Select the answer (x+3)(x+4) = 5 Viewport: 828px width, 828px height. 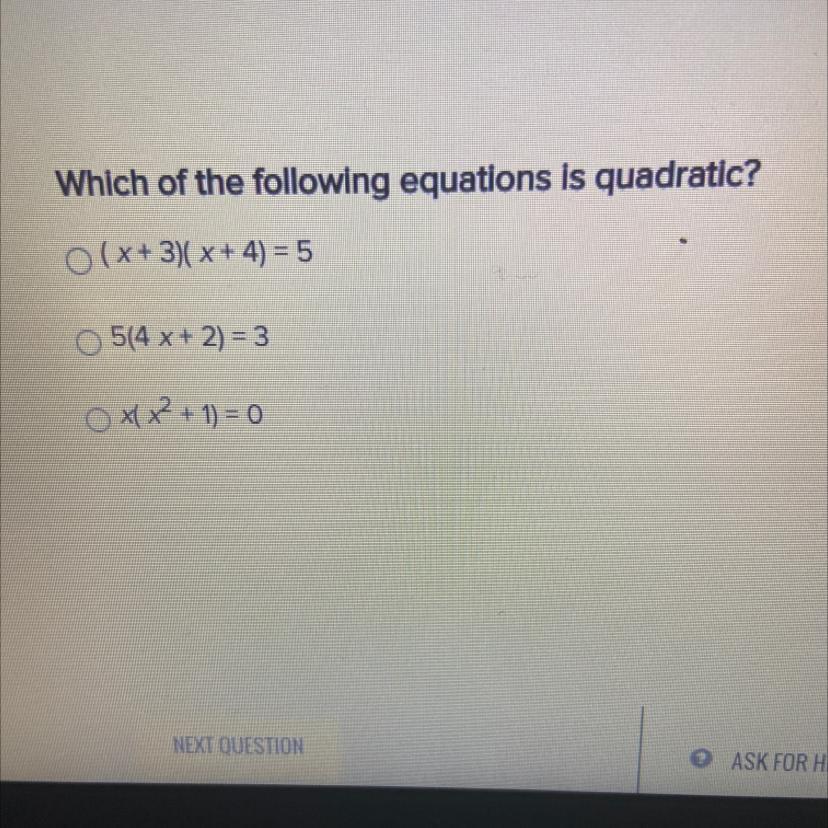click(76, 261)
